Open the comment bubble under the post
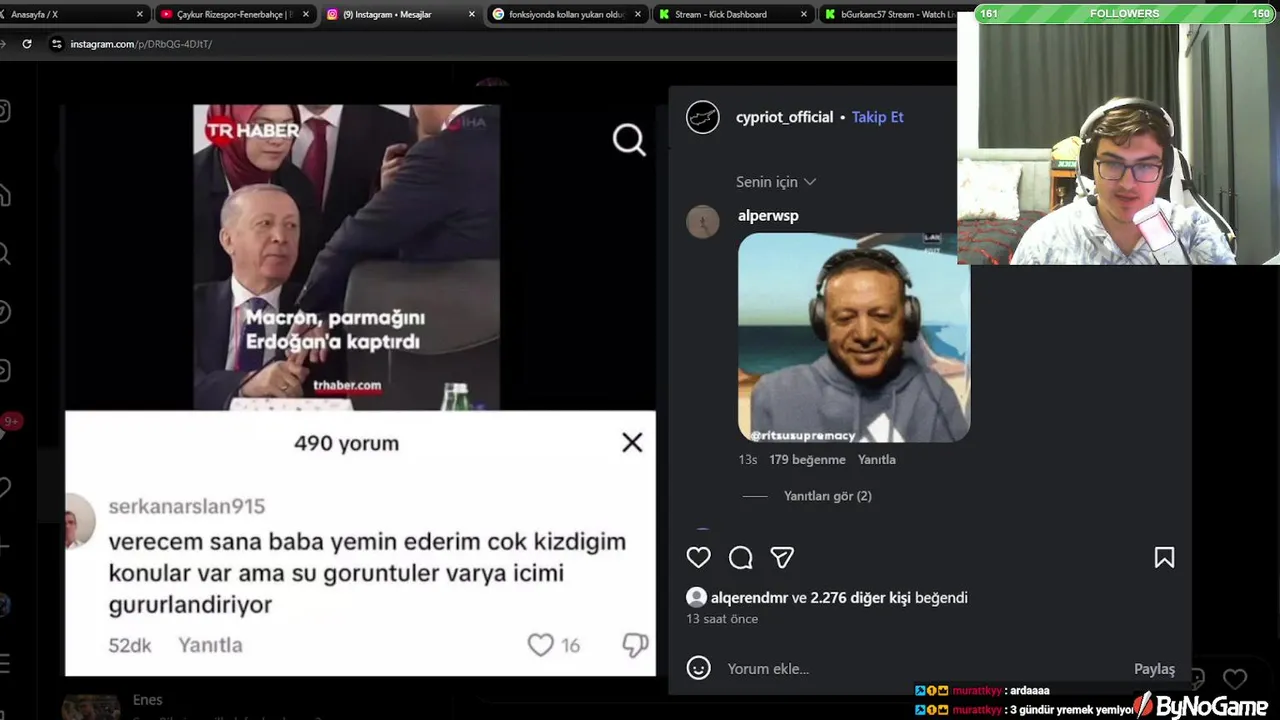Image resolution: width=1280 pixels, height=720 pixels. coord(740,557)
